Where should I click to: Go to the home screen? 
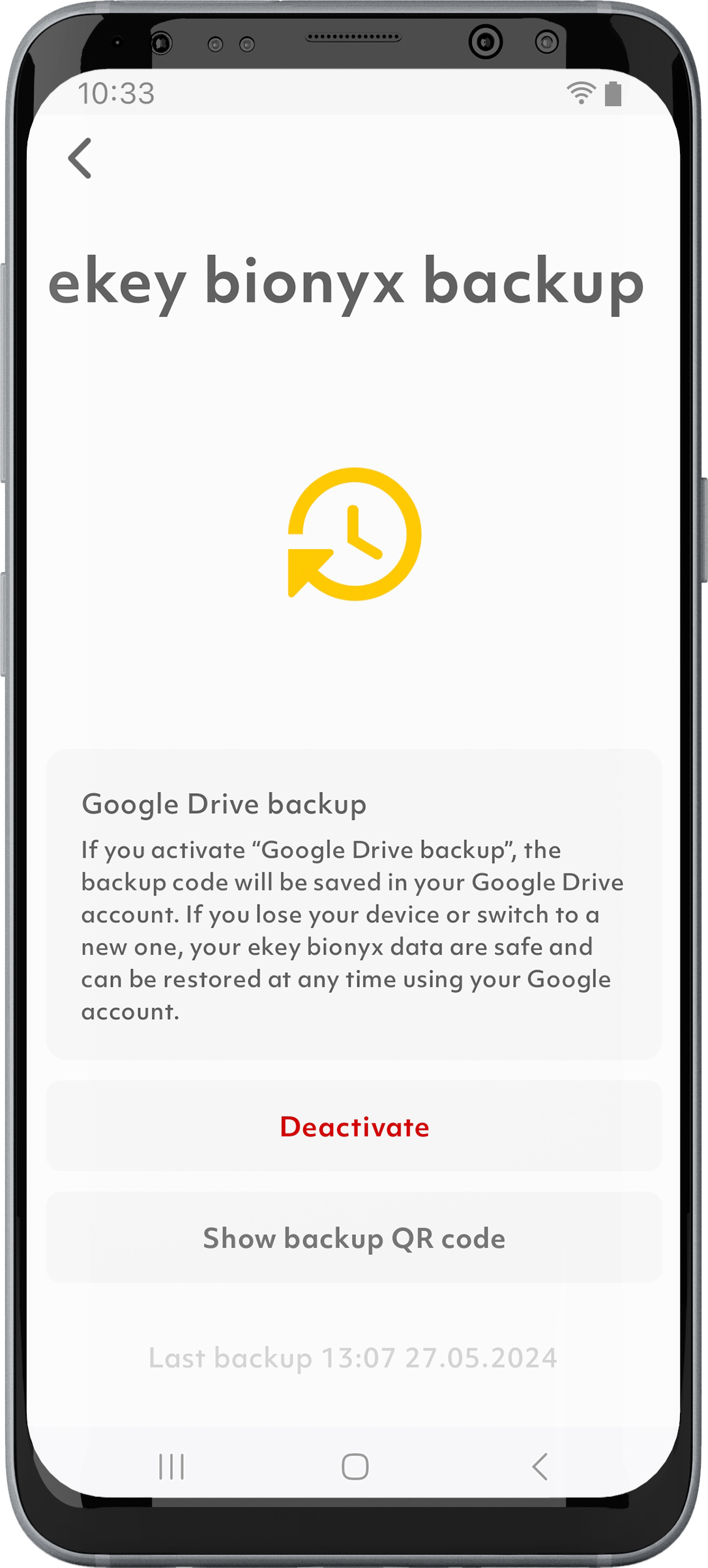[355, 1466]
